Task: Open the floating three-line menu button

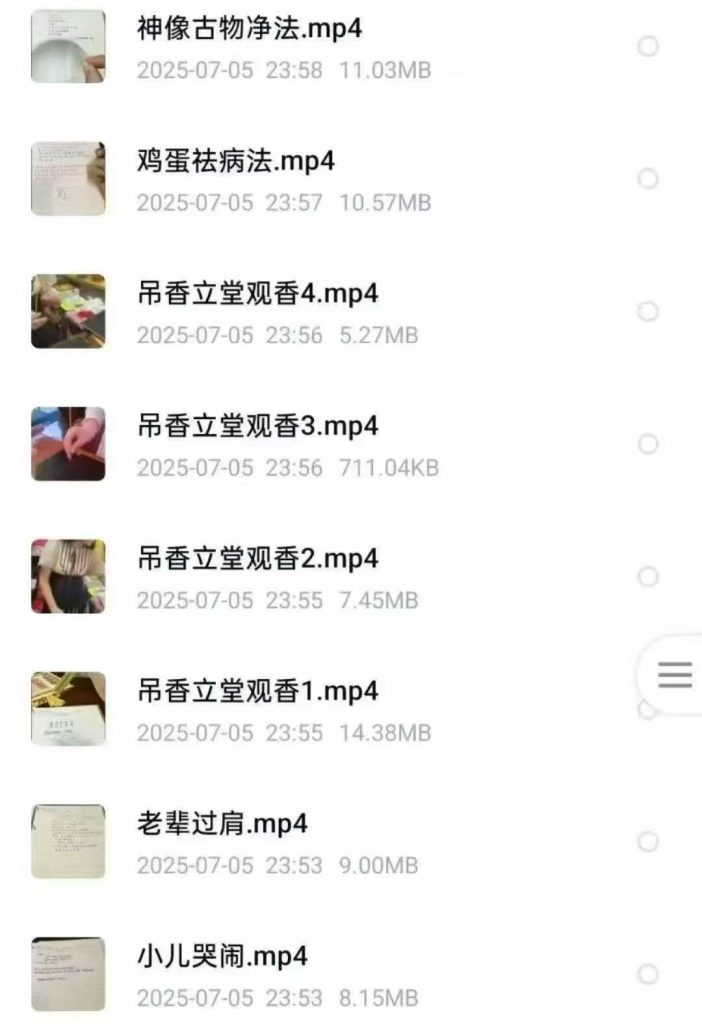Action: pos(675,675)
